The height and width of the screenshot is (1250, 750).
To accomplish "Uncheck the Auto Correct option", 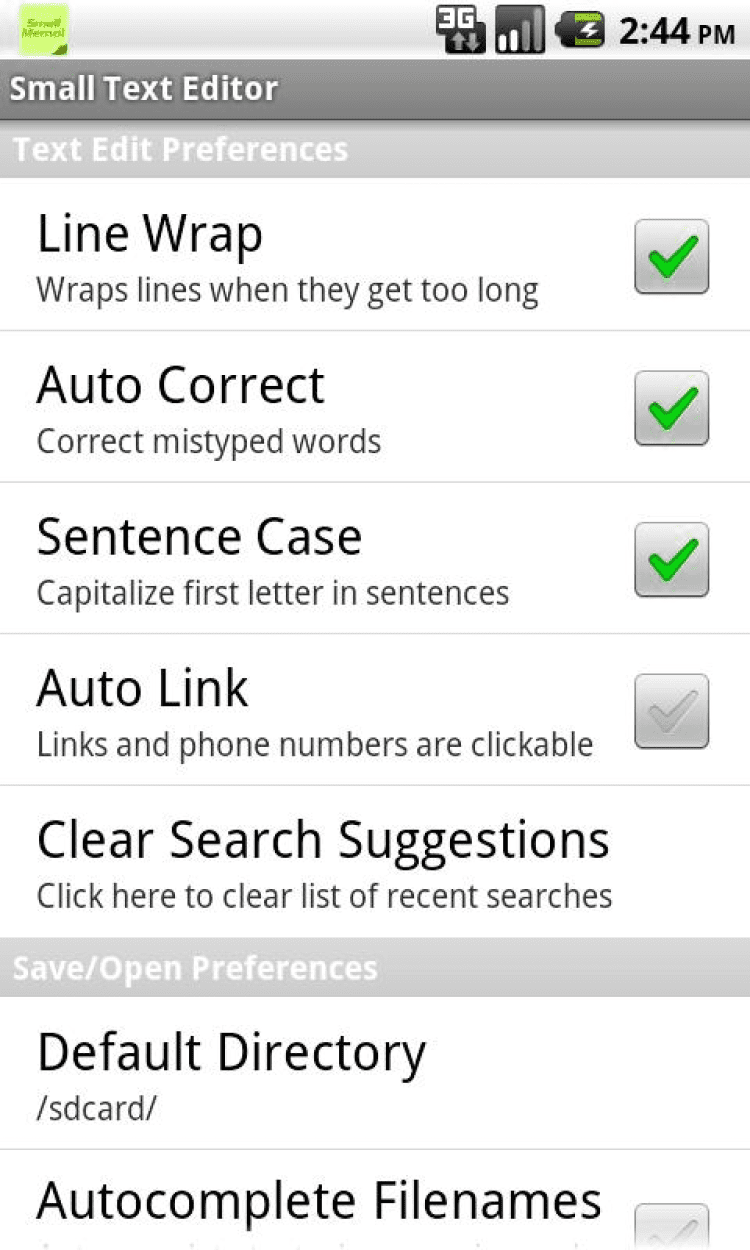I will click(671, 408).
